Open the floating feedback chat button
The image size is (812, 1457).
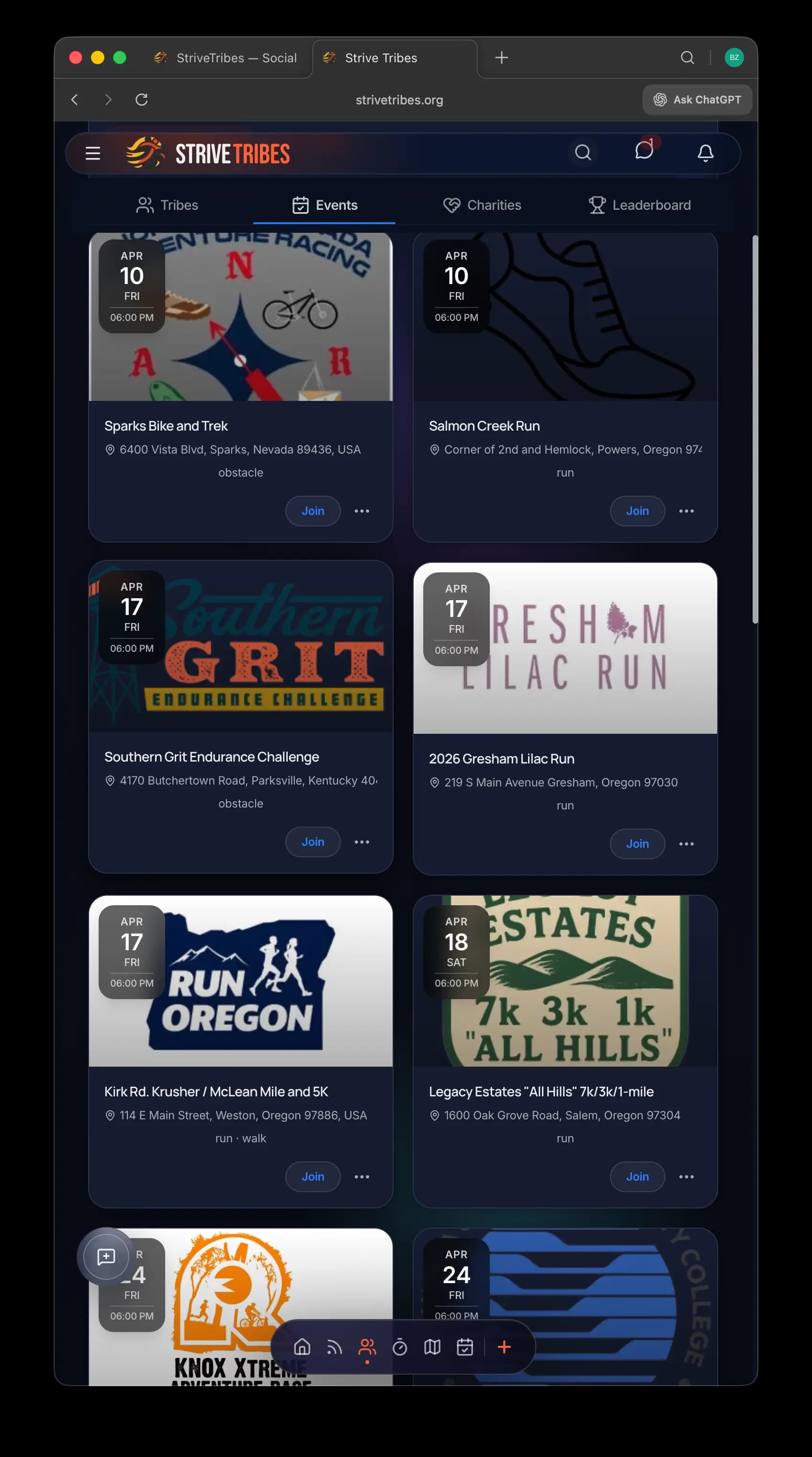click(x=106, y=1256)
